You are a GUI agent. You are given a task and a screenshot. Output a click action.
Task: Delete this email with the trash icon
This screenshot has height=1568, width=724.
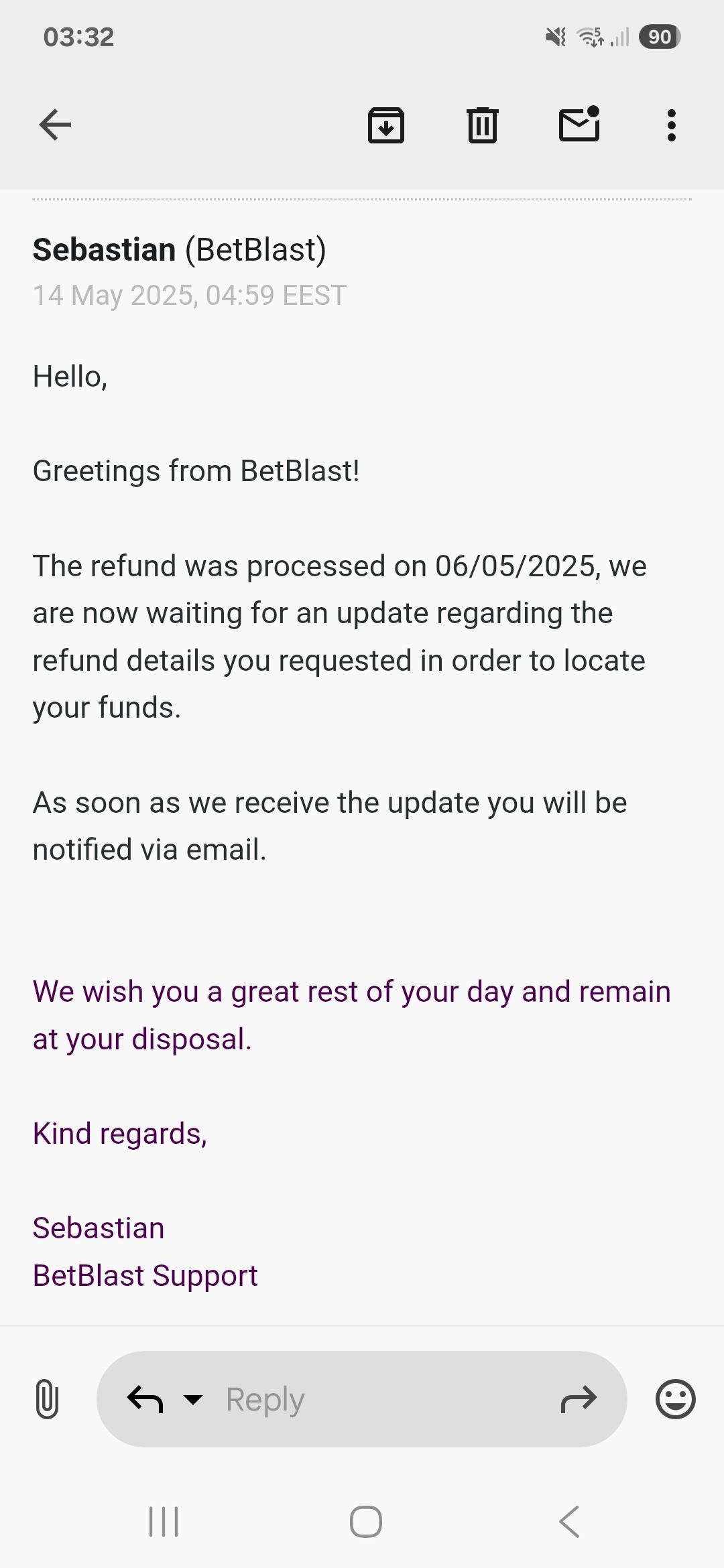[x=482, y=125]
